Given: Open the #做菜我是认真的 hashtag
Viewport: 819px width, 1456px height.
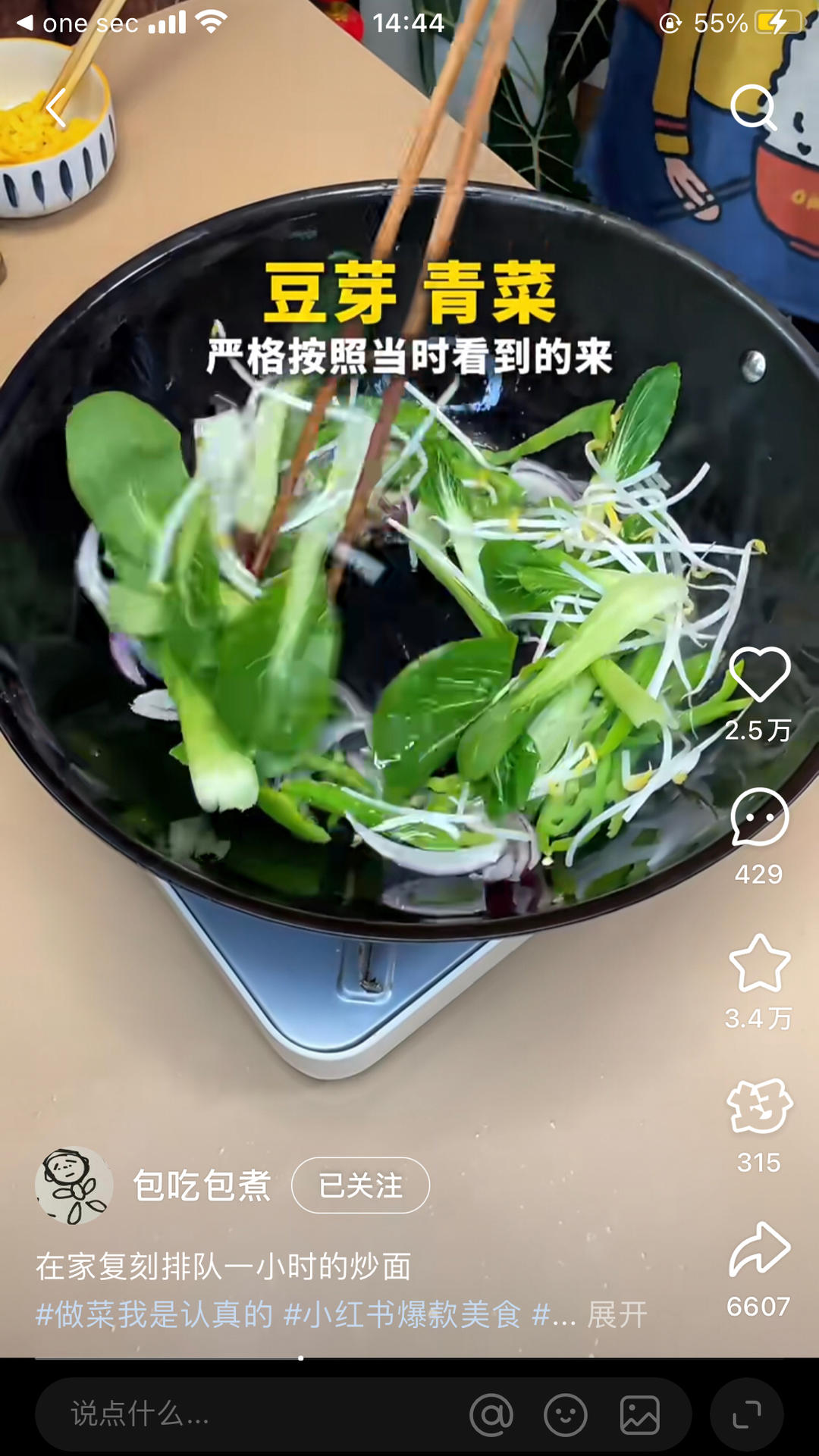Looking at the screenshot, I should [x=154, y=1315].
